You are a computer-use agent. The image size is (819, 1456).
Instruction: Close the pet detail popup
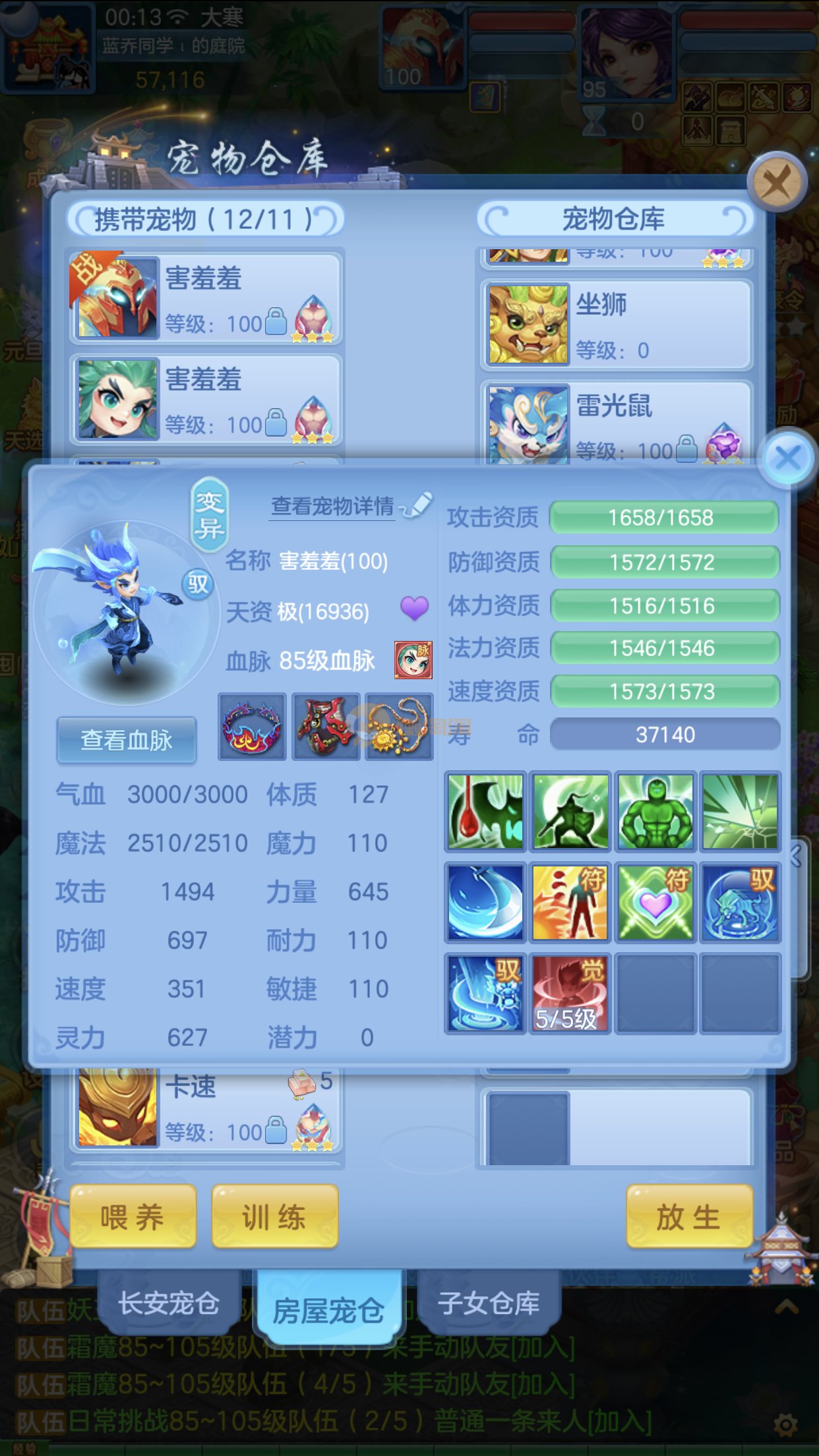pyautogui.click(x=788, y=458)
